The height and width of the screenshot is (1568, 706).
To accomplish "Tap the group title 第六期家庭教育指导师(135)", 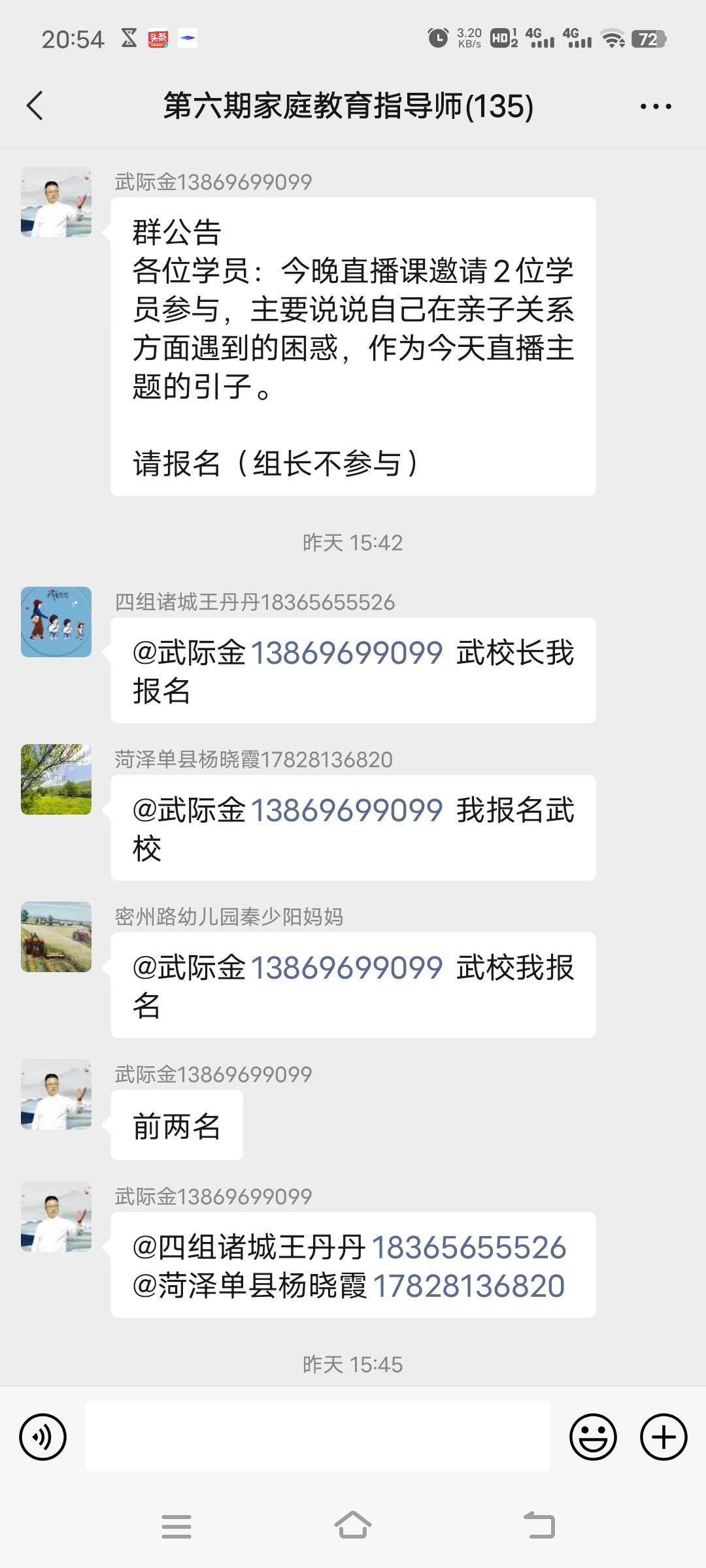I will coord(348,106).
